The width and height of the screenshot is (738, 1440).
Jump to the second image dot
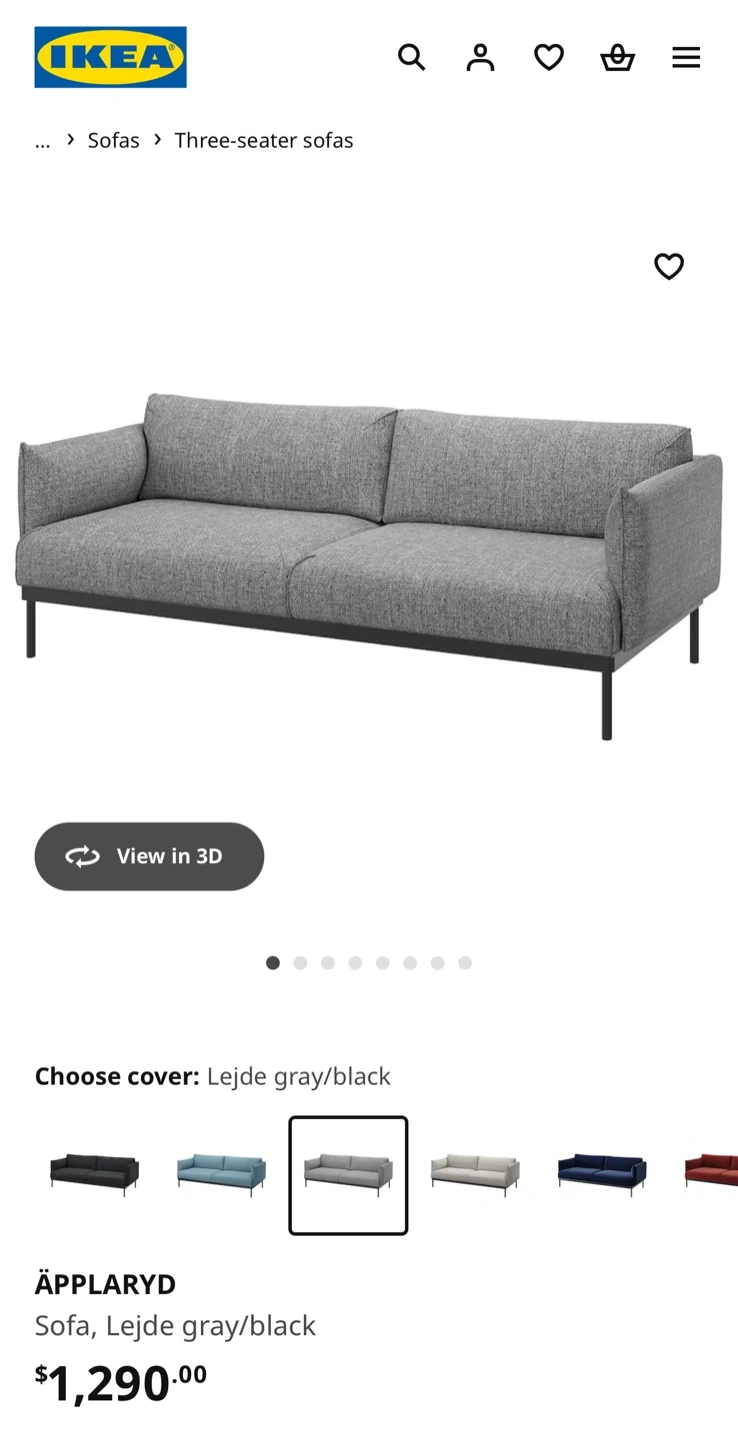click(300, 963)
